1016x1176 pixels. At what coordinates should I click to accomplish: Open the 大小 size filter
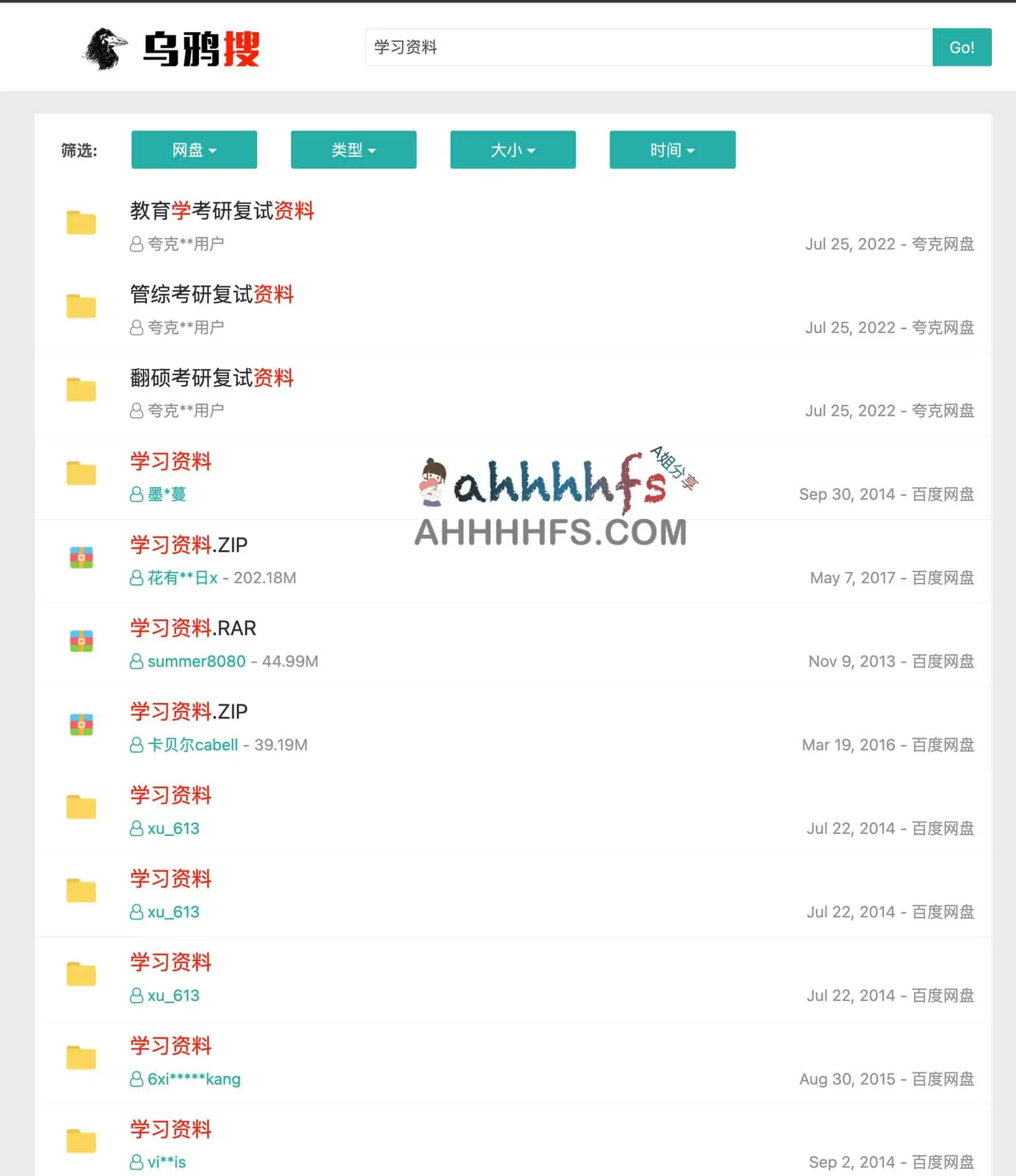click(x=513, y=150)
